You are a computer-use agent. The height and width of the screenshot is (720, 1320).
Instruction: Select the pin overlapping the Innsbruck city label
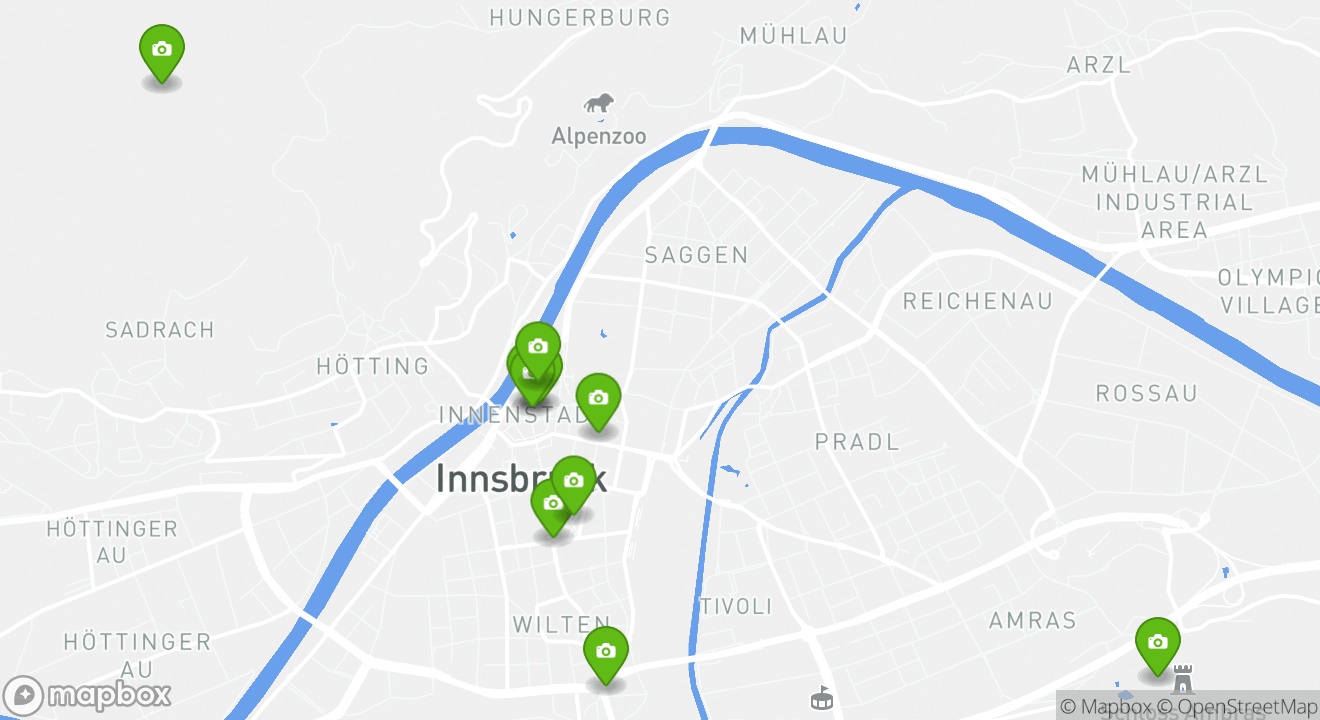coord(574,481)
